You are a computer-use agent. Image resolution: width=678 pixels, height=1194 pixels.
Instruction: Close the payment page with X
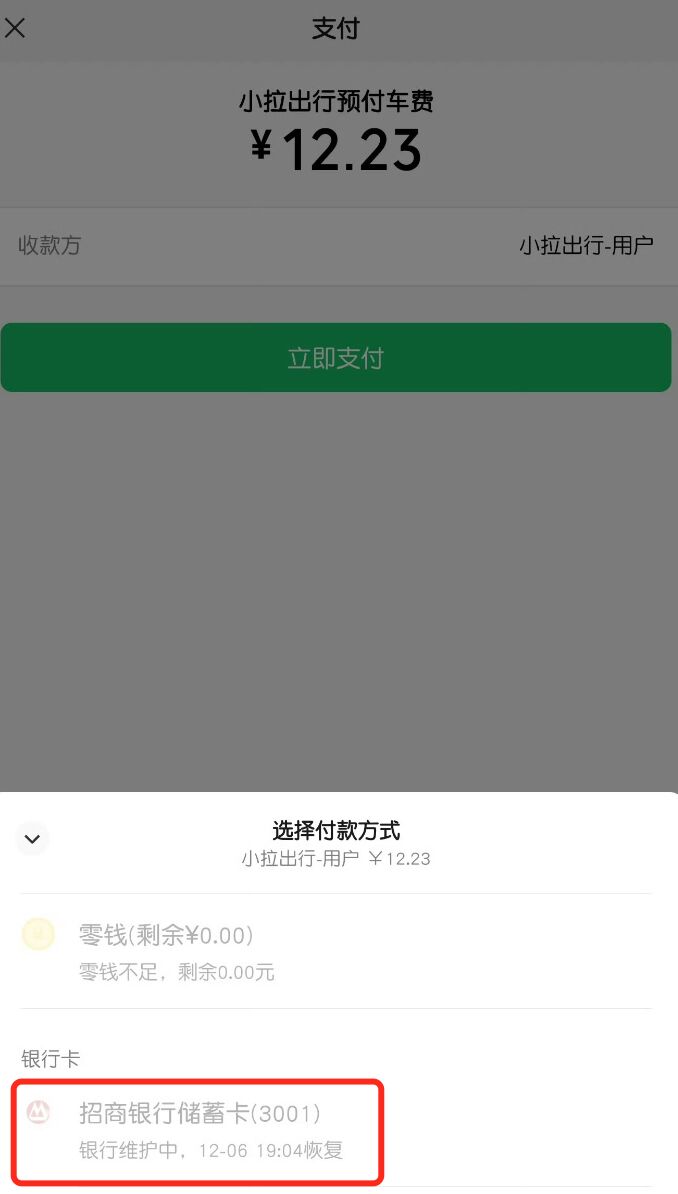pos(16,28)
